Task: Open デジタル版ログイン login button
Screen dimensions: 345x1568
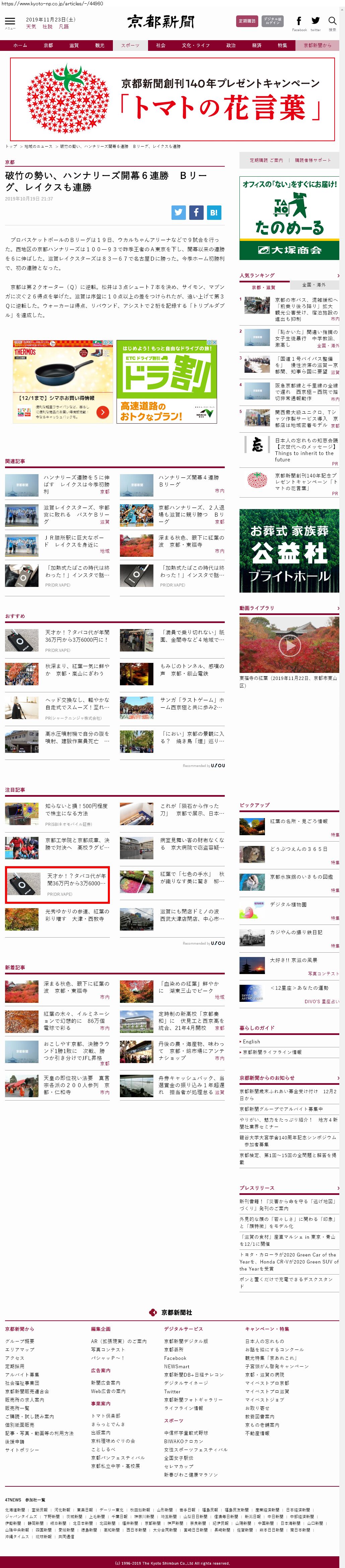Action: pyautogui.click(x=272, y=21)
